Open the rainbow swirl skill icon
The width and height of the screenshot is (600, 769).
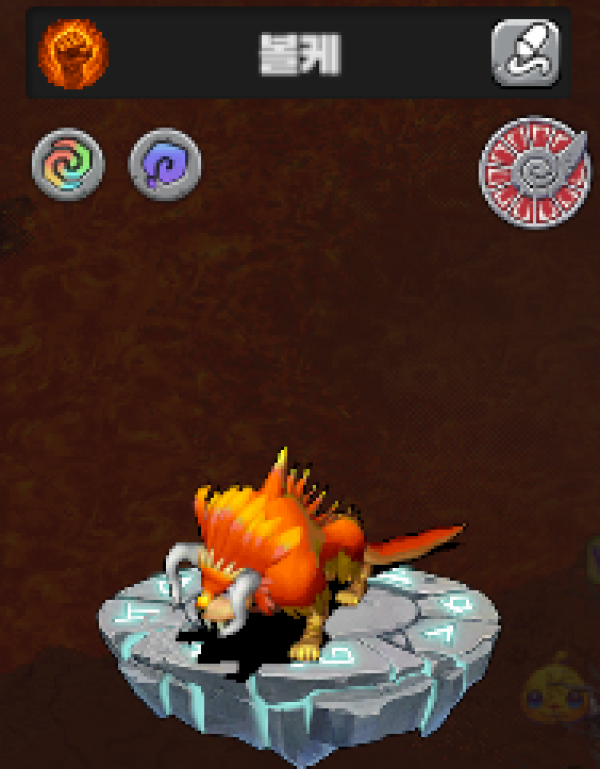pyautogui.click(x=68, y=163)
